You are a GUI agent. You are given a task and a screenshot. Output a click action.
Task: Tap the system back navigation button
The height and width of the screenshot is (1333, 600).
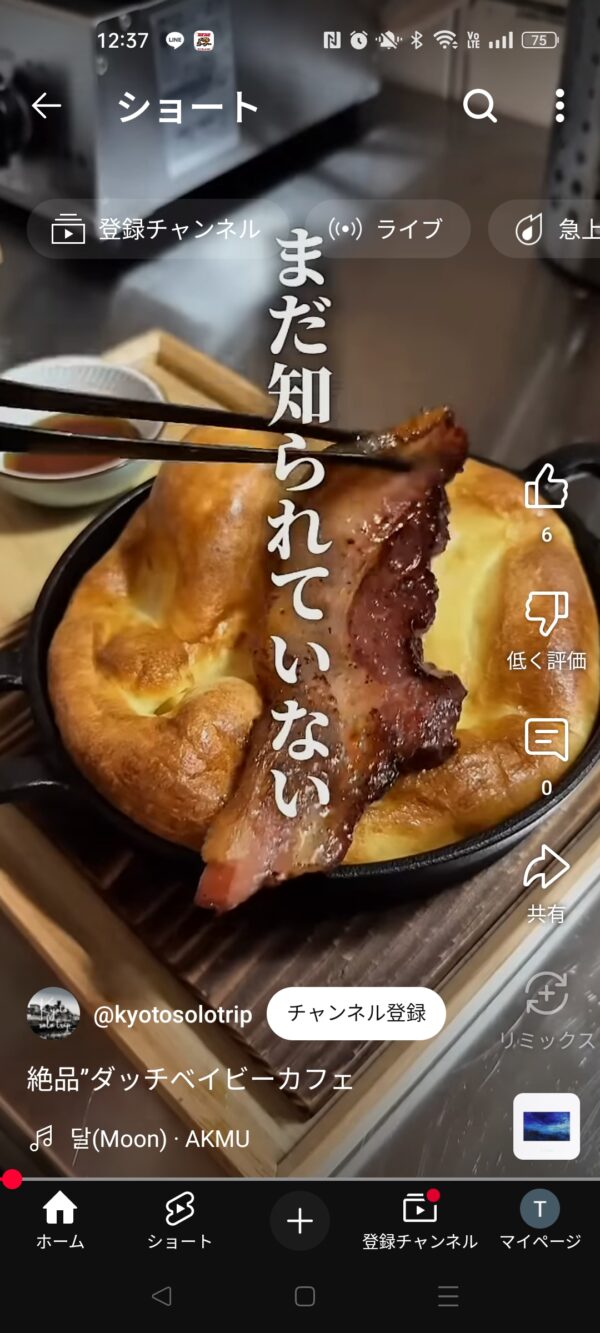pos(161,1297)
